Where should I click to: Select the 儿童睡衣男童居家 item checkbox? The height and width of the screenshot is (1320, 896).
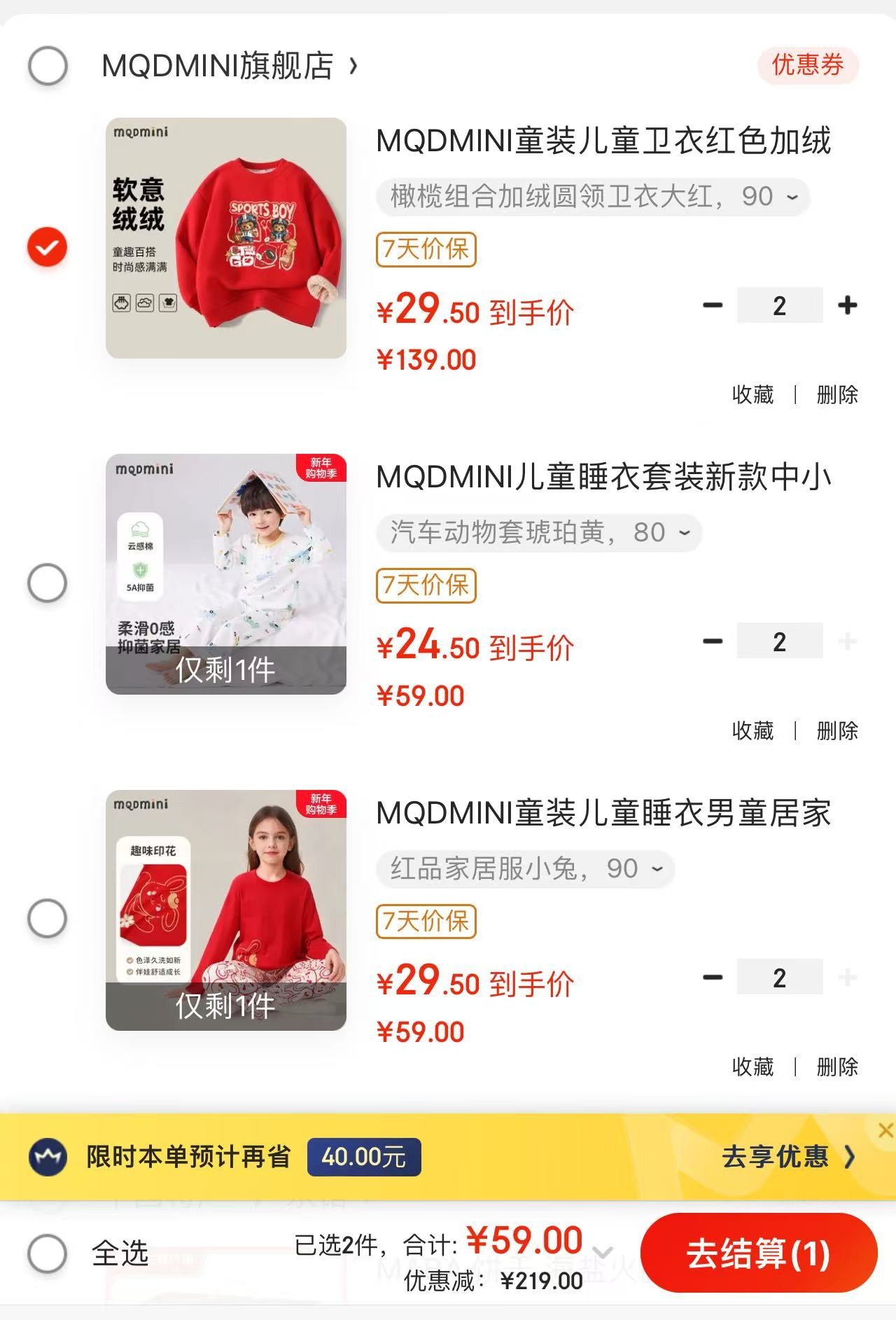pyautogui.click(x=48, y=918)
